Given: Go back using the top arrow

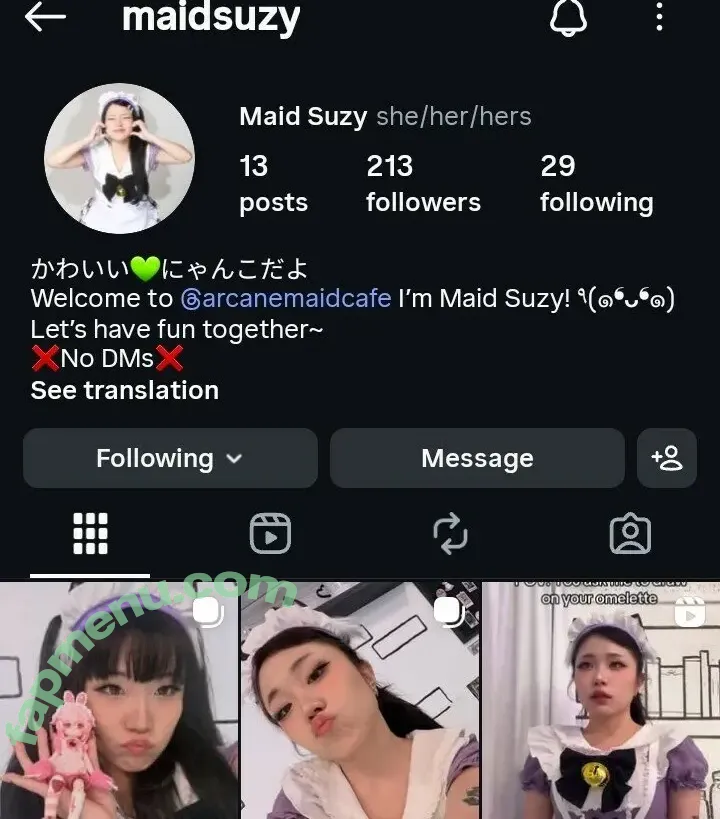Looking at the screenshot, I should 45,17.
